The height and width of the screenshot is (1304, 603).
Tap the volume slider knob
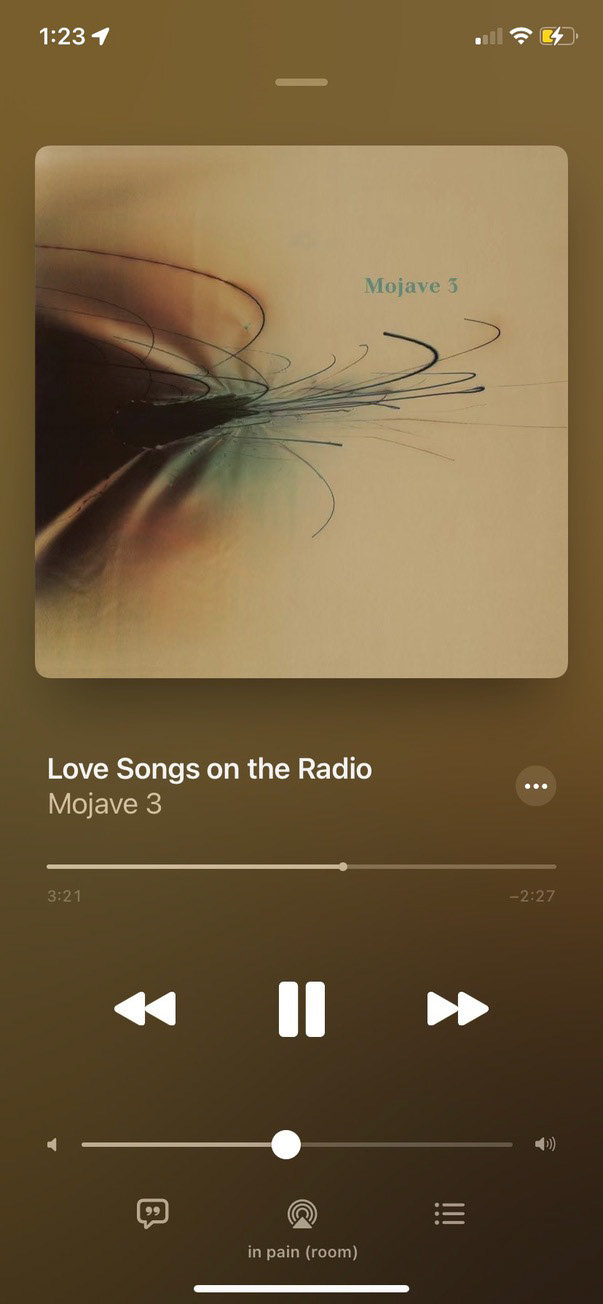pos(286,1144)
